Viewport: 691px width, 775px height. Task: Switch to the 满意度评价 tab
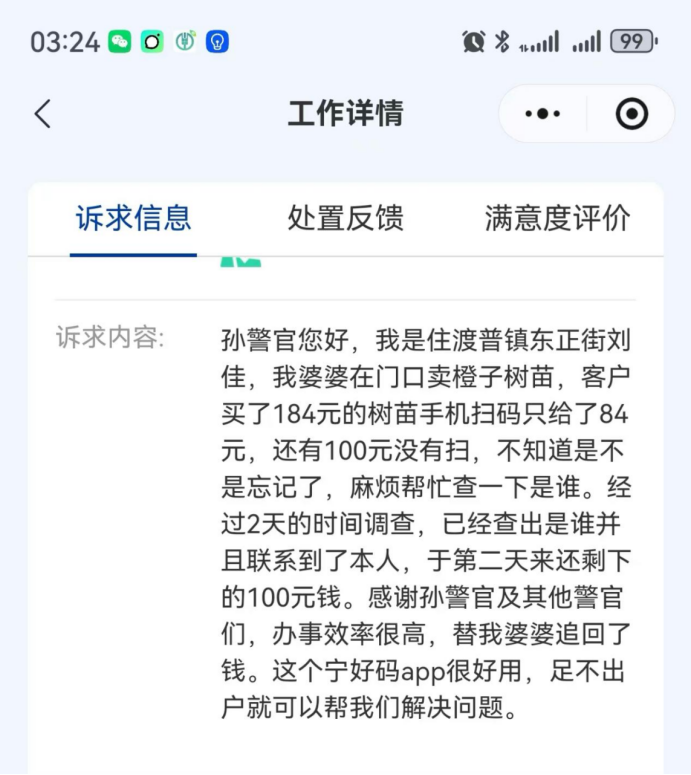557,218
